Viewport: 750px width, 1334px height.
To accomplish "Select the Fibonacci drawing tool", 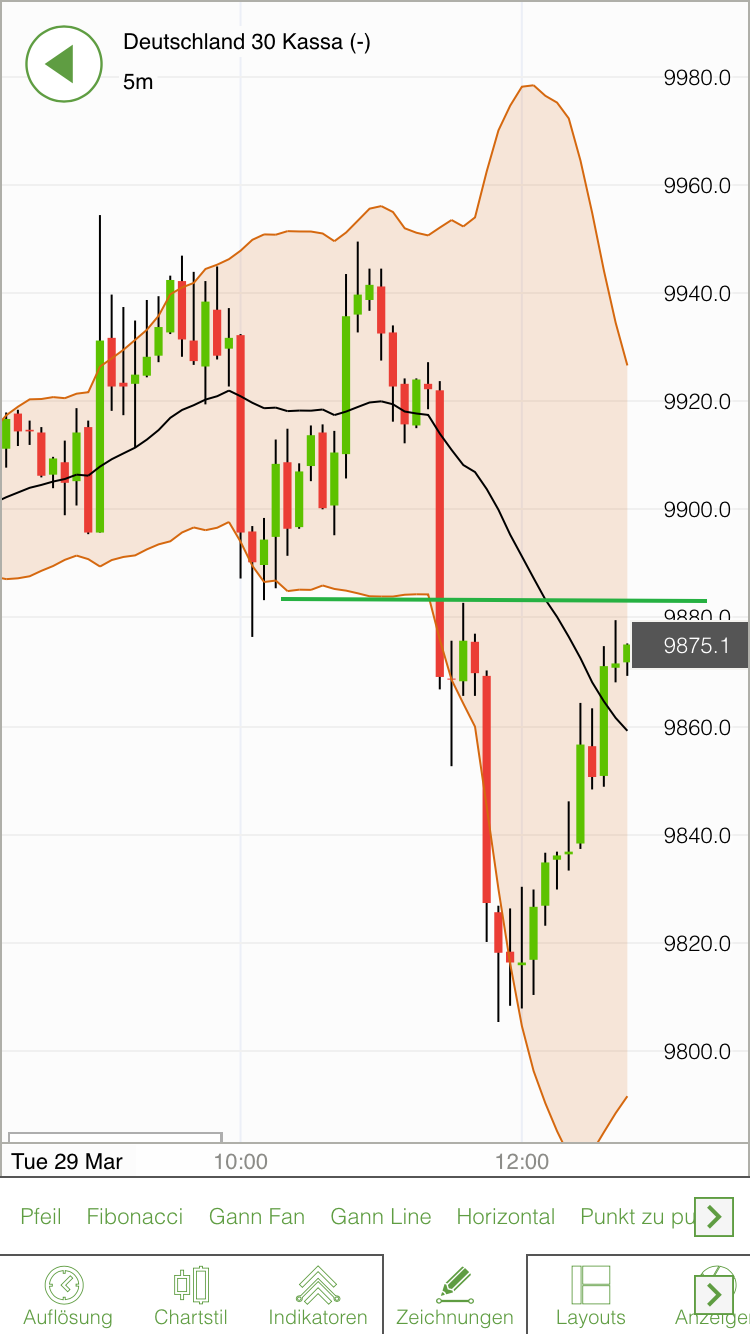I will pyautogui.click(x=134, y=1217).
